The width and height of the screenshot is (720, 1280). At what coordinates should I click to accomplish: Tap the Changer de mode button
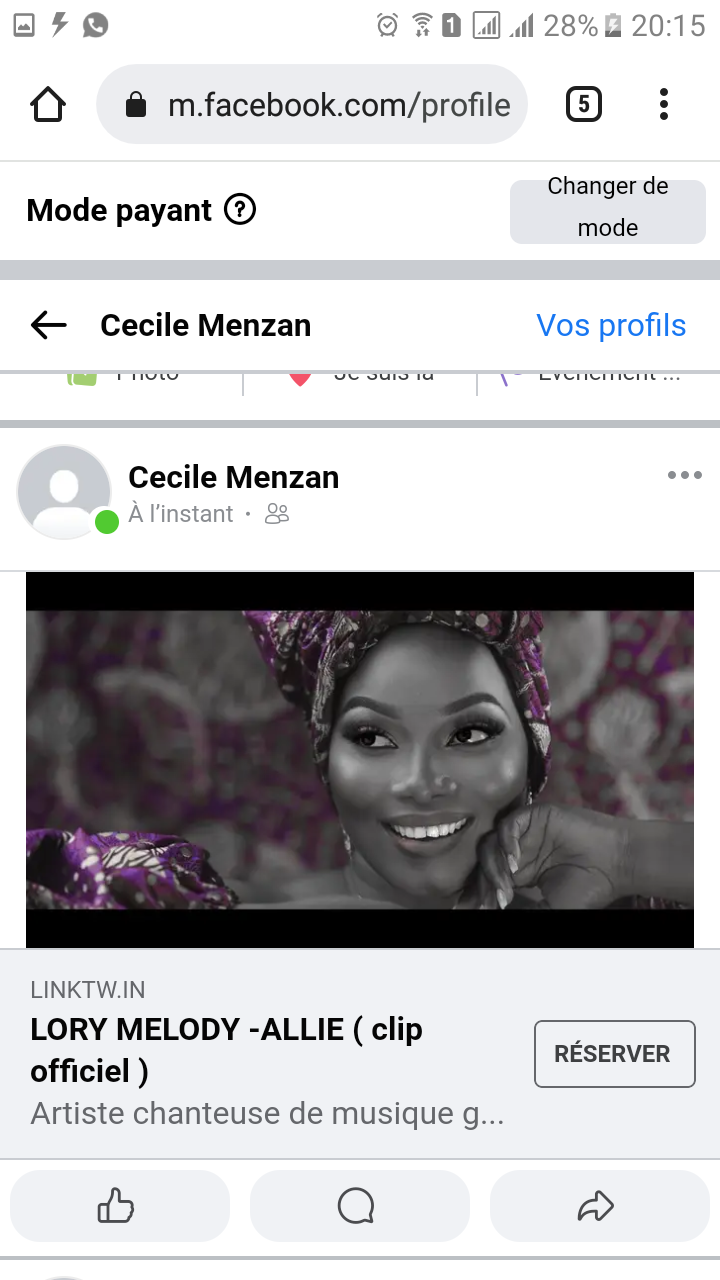pyautogui.click(x=607, y=207)
